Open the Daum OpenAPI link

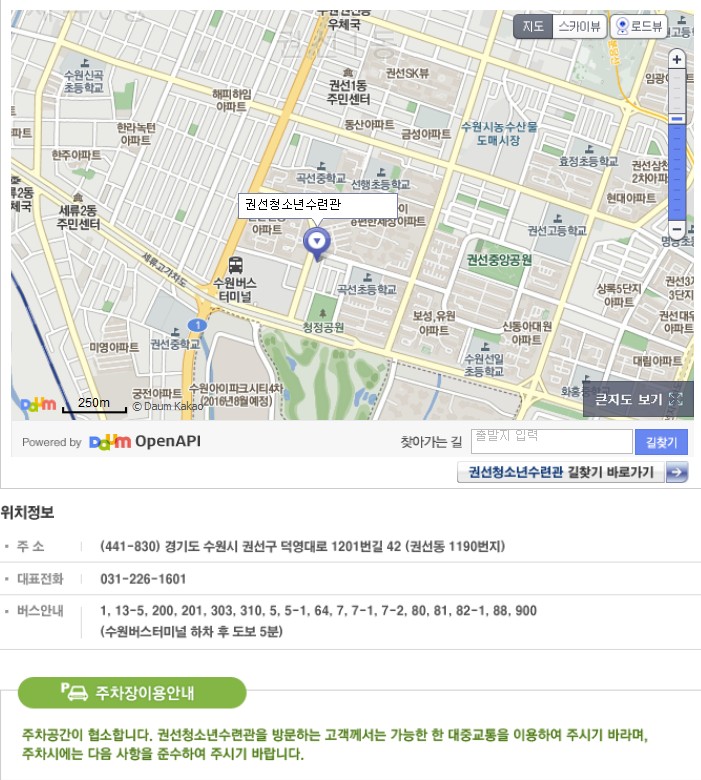145,441
